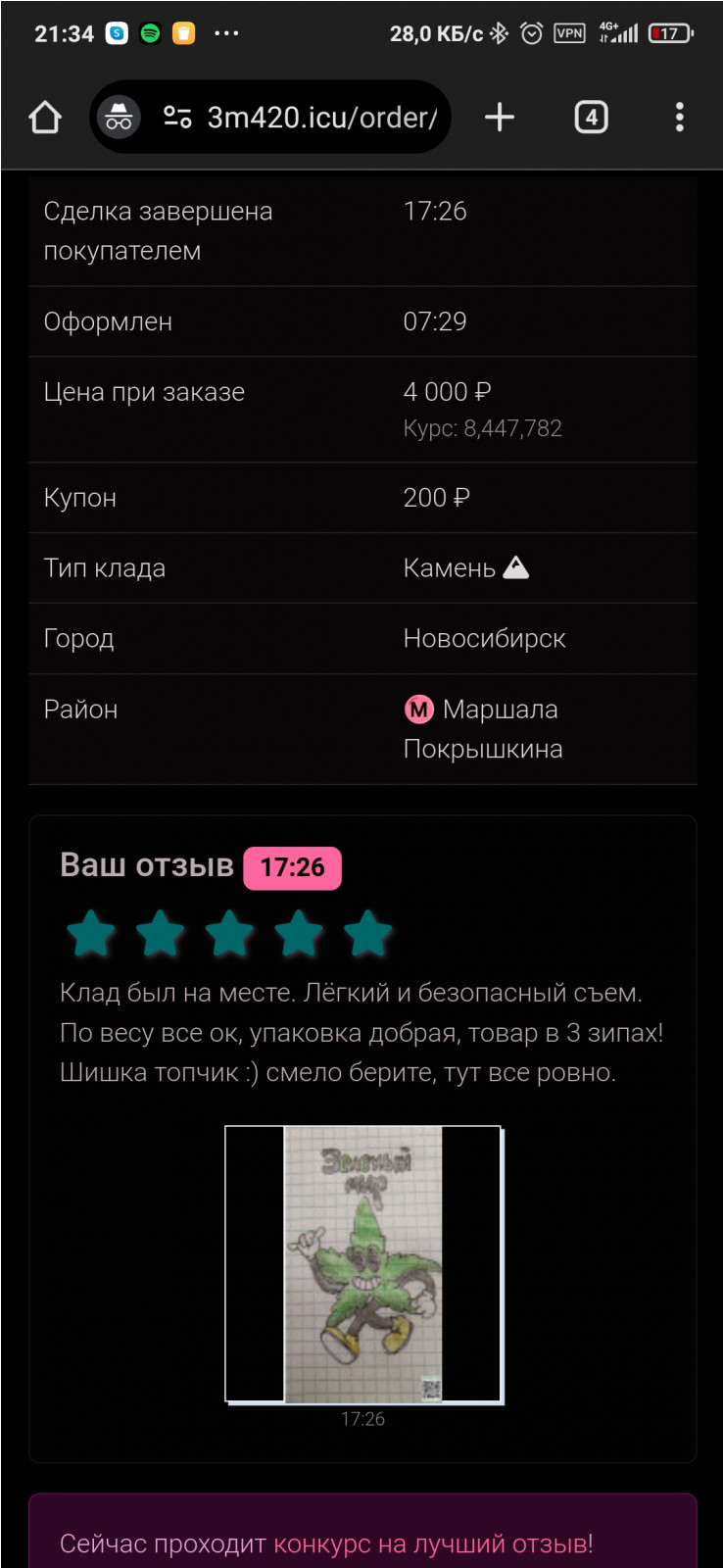
Task: Go to the browser home page
Action: click(45, 118)
